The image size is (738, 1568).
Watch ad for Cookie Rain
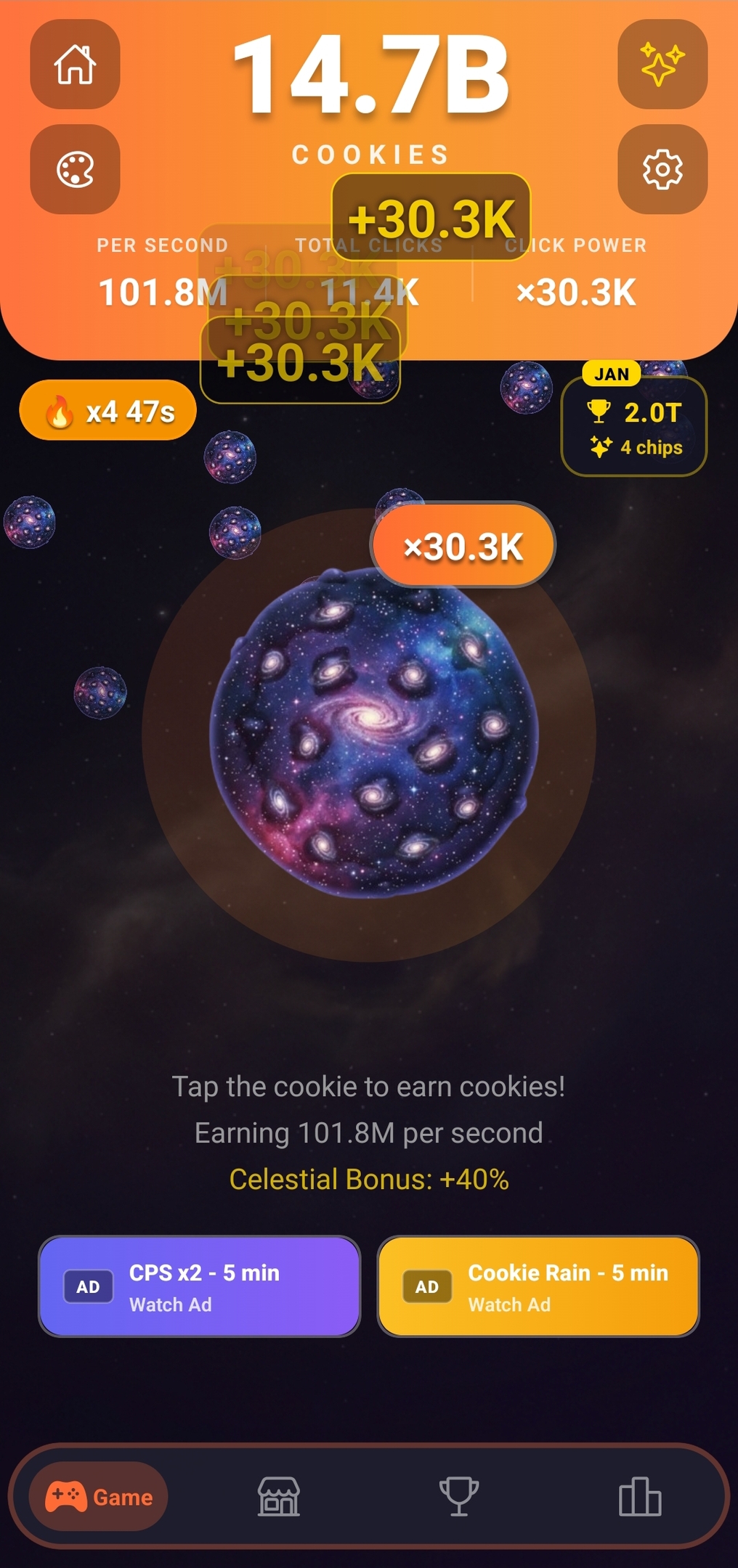point(538,1286)
